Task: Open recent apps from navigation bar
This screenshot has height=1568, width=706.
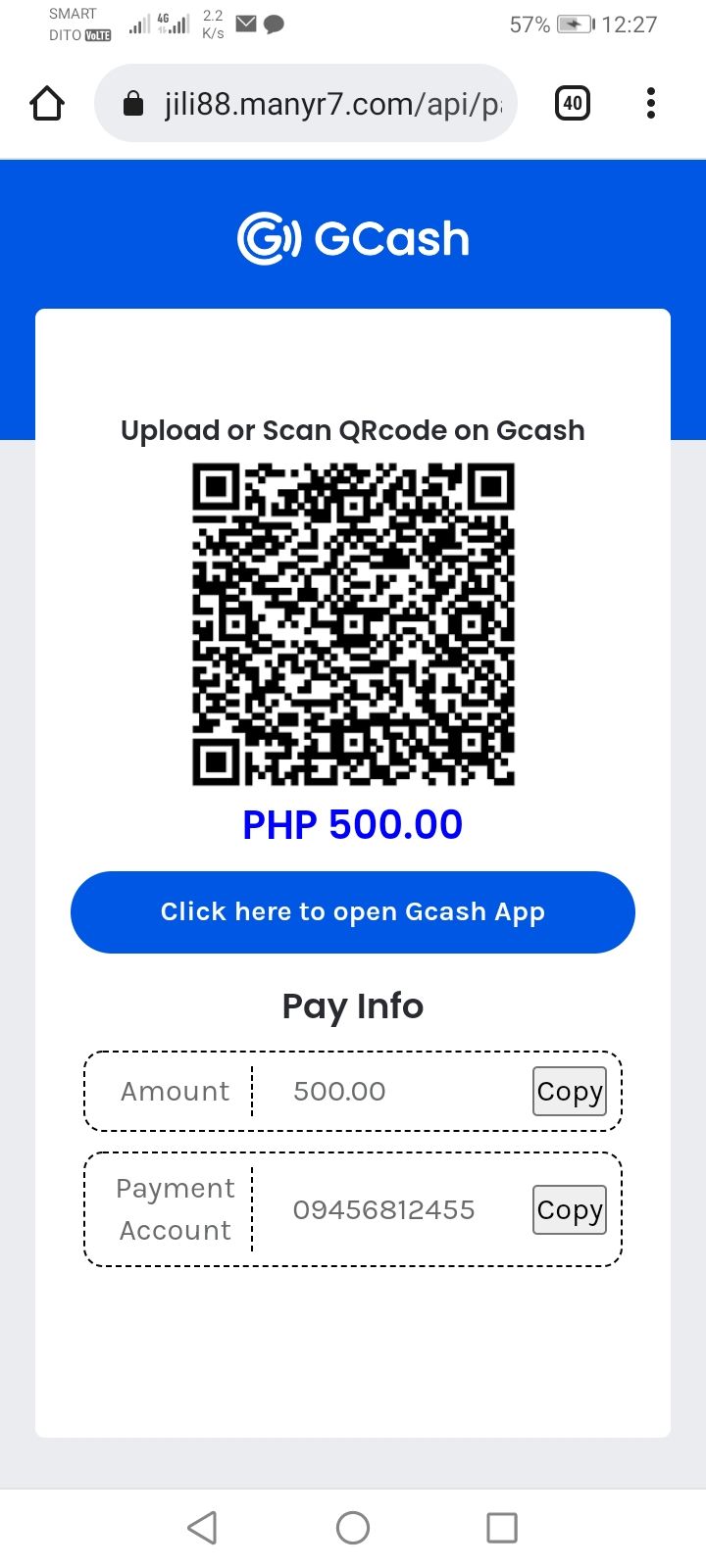Action: (x=502, y=1527)
